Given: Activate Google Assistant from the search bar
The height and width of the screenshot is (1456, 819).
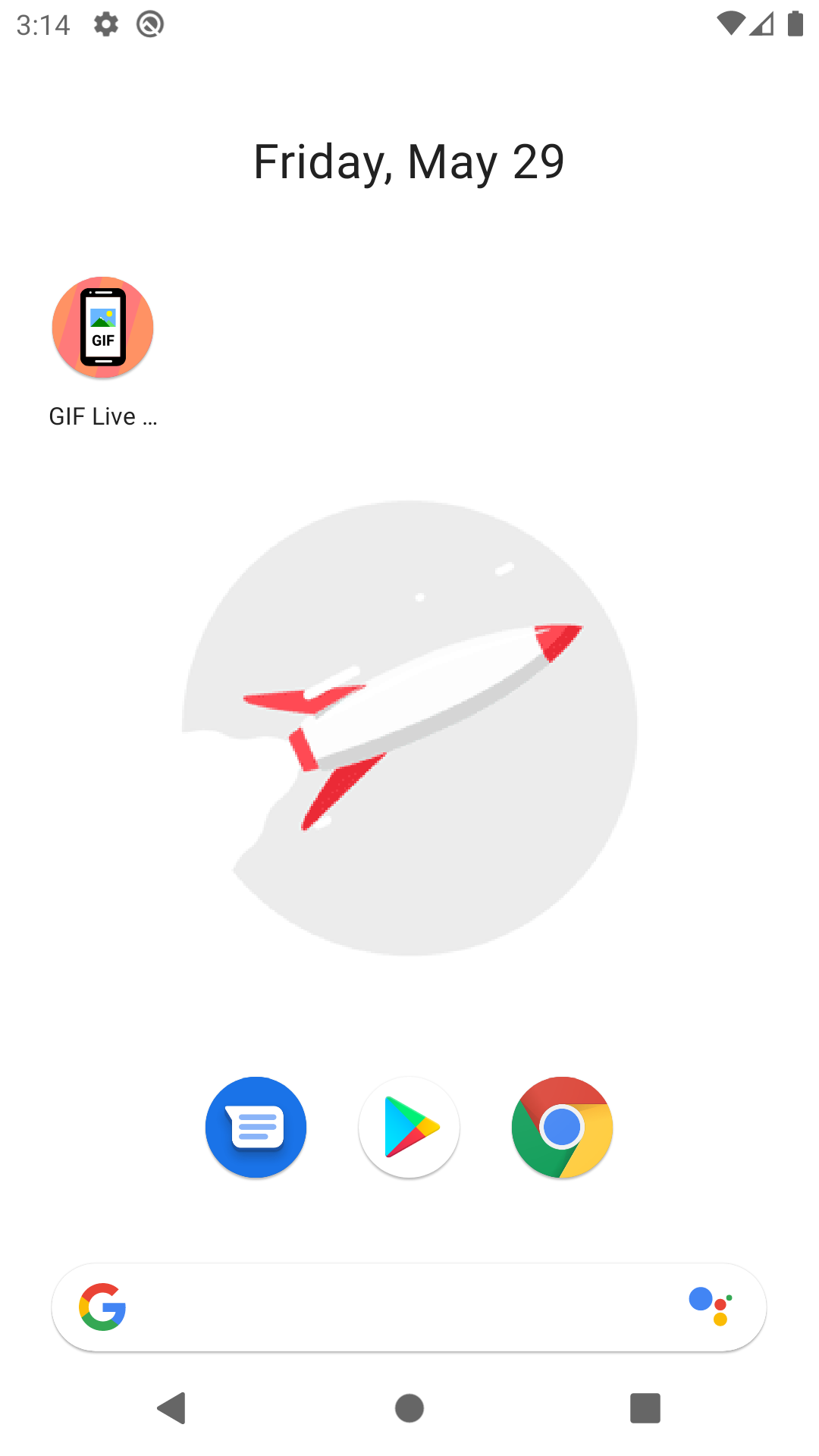Looking at the screenshot, I should coord(711,1307).
